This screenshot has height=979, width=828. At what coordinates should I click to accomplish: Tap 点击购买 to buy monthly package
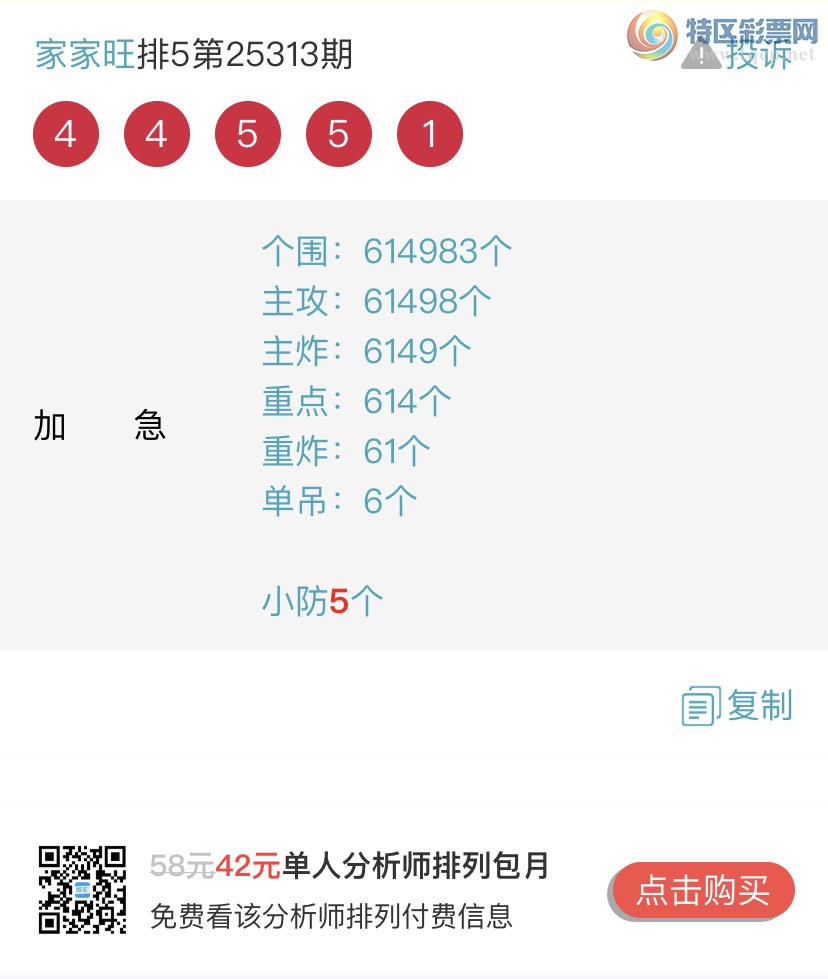tap(703, 889)
